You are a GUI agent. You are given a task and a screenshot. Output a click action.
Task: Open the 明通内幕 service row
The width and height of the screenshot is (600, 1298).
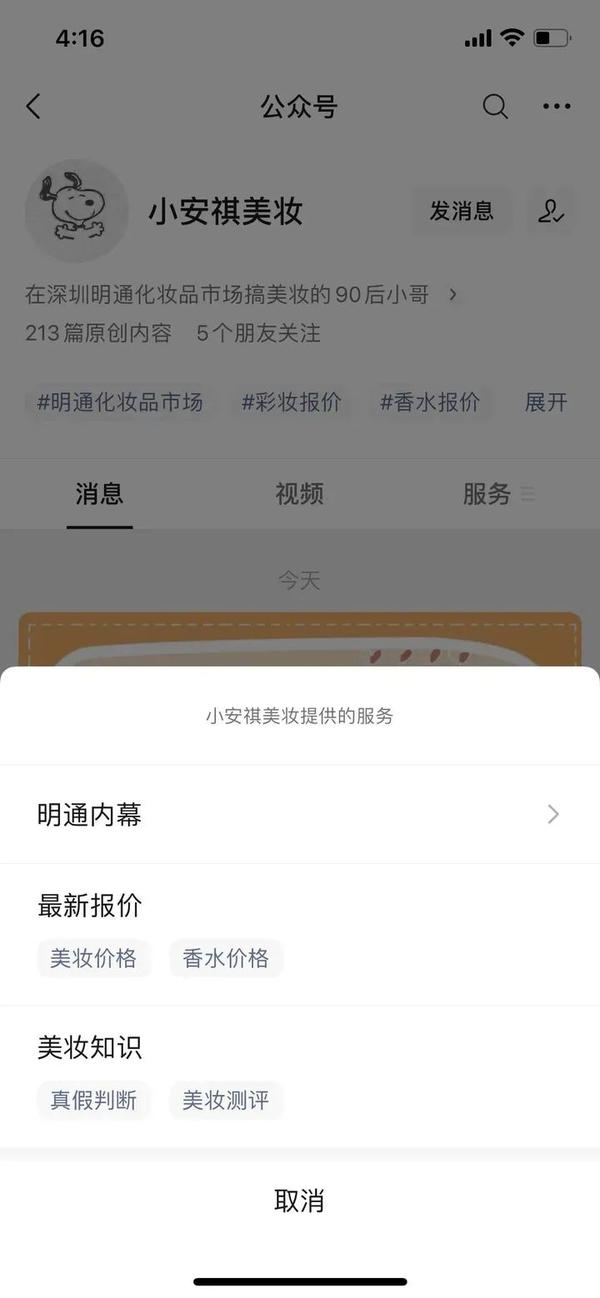click(299, 814)
